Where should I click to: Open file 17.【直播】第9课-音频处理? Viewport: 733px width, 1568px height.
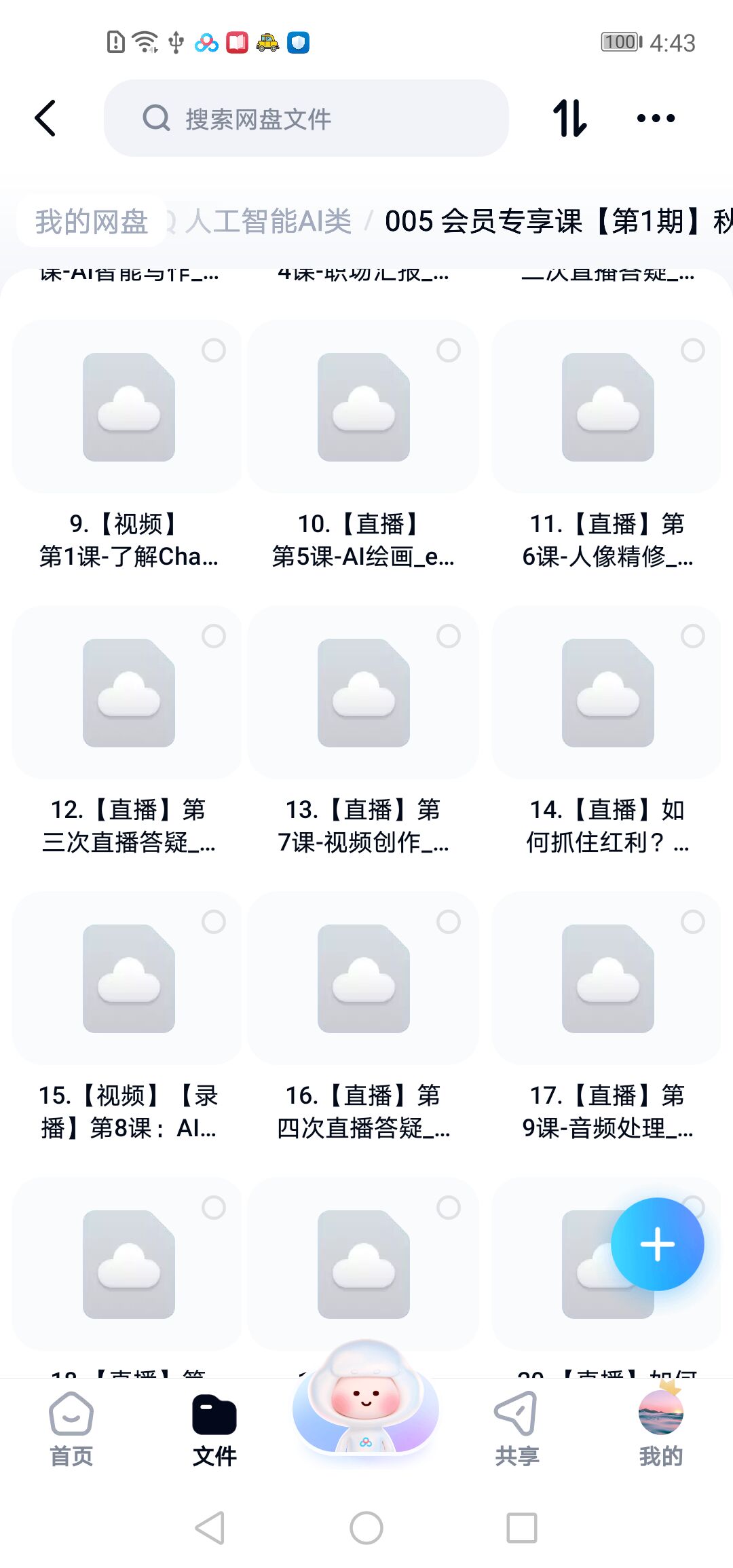[x=607, y=979]
